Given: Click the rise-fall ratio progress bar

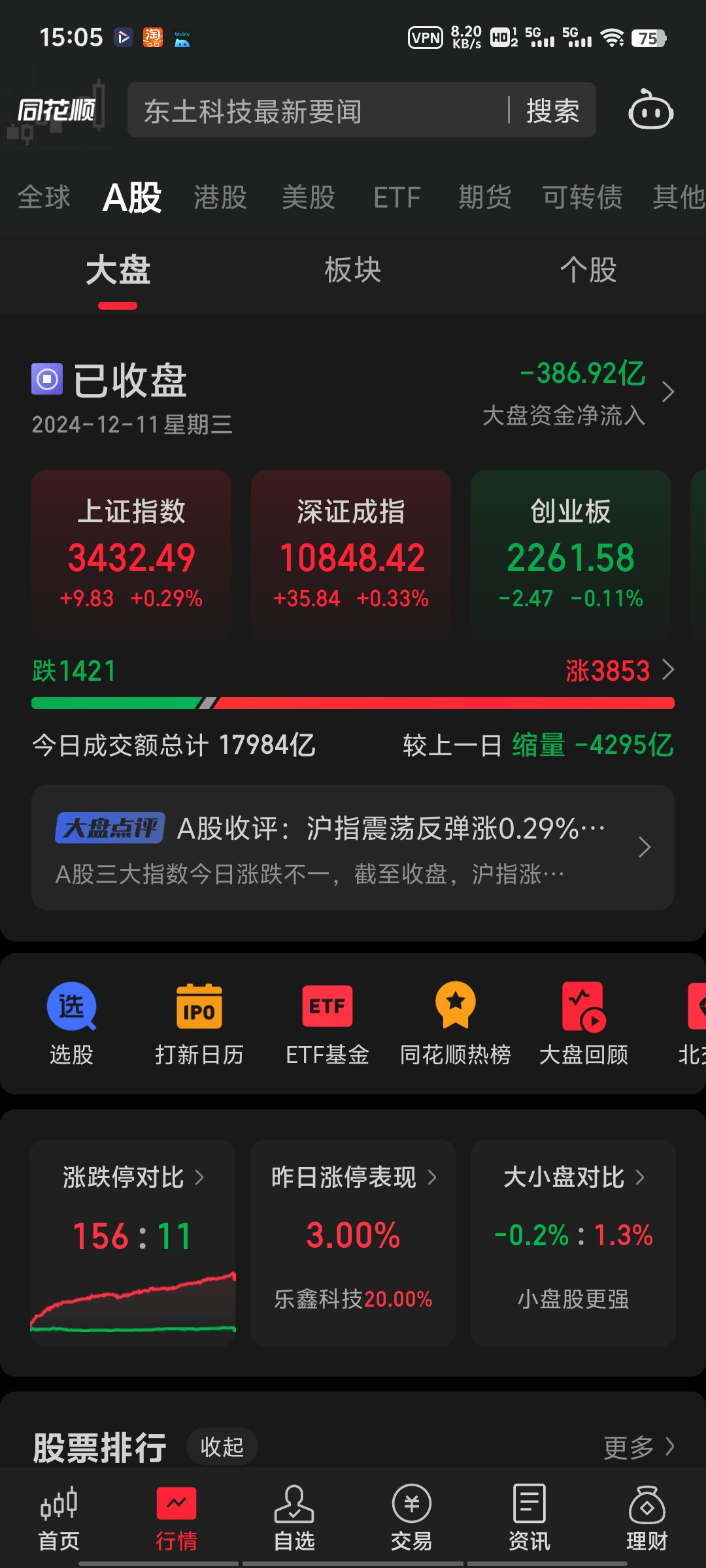Looking at the screenshot, I should point(353,703).
